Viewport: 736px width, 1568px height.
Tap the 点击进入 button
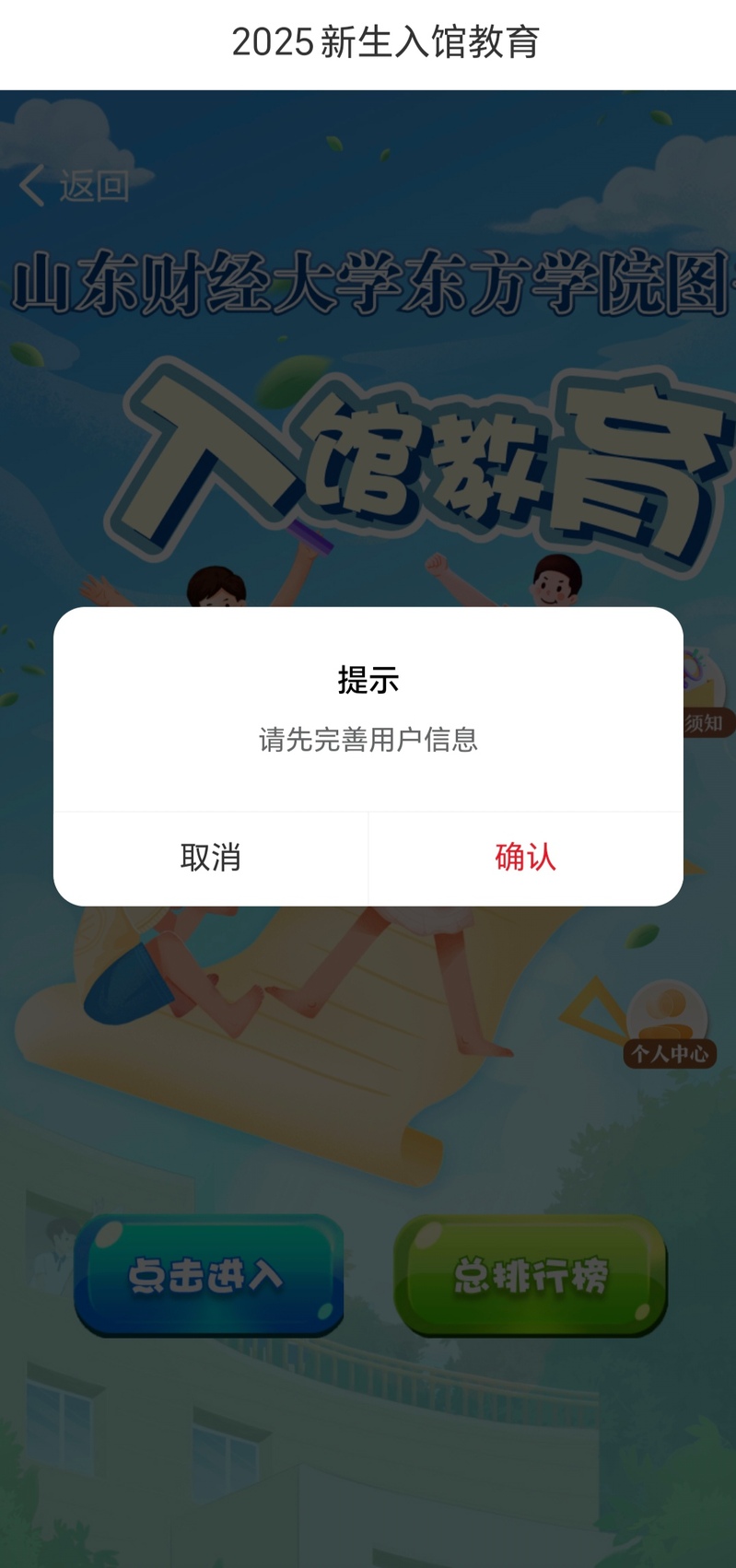(x=209, y=1275)
